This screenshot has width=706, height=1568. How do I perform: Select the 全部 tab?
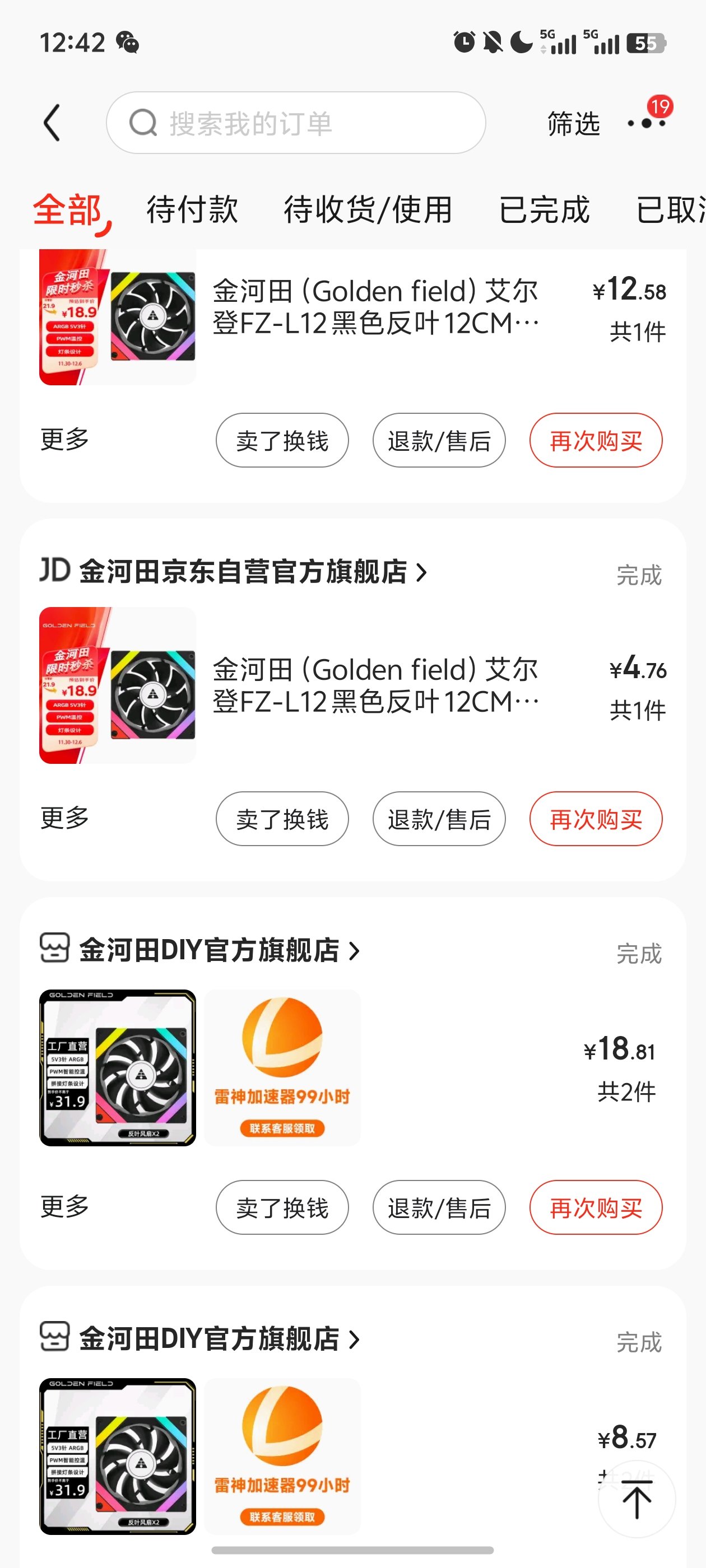(x=67, y=210)
